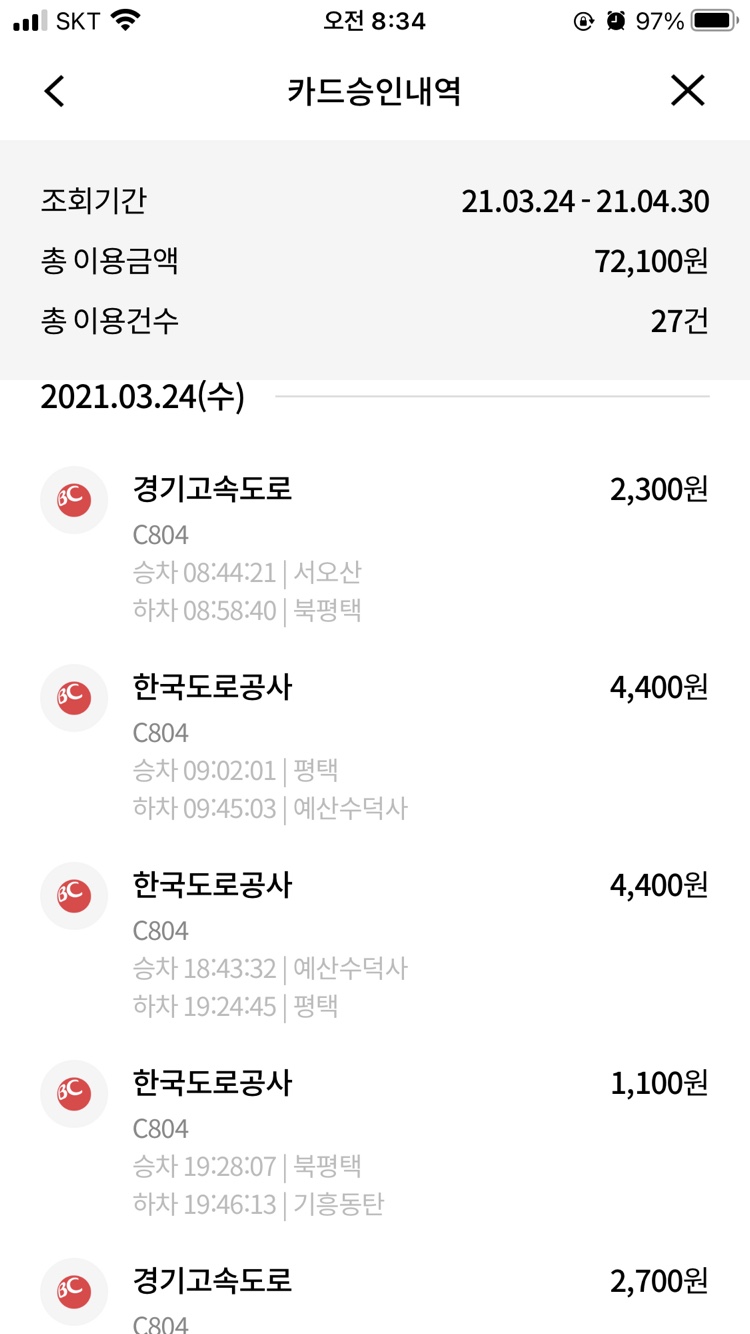Tap the BC logo next to the first 한국도로공사 entry
750x1334 pixels.
point(73,697)
